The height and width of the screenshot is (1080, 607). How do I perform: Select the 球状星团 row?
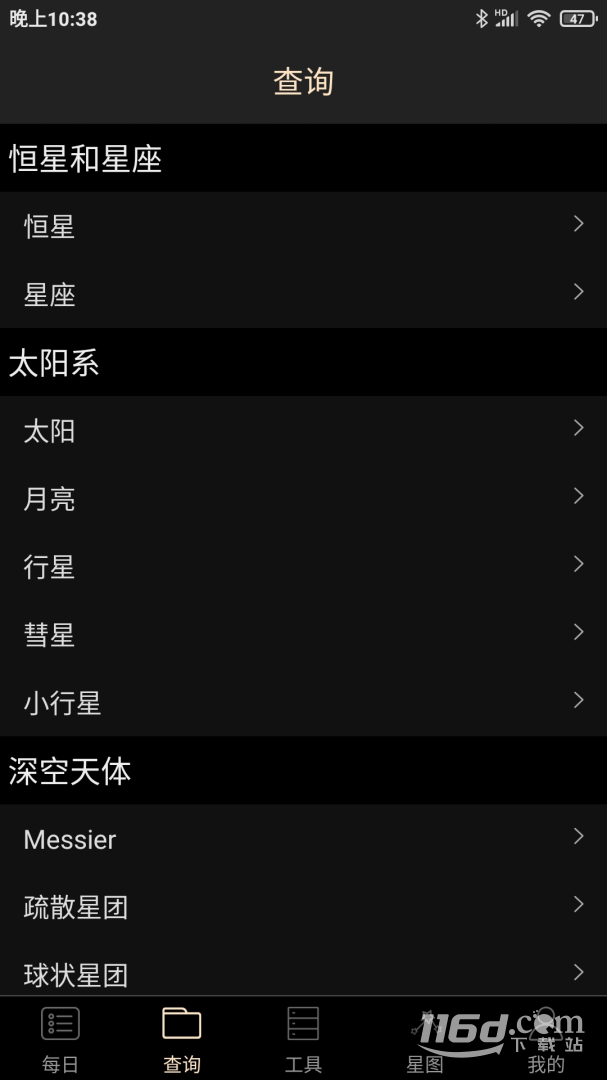[x=303, y=968]
